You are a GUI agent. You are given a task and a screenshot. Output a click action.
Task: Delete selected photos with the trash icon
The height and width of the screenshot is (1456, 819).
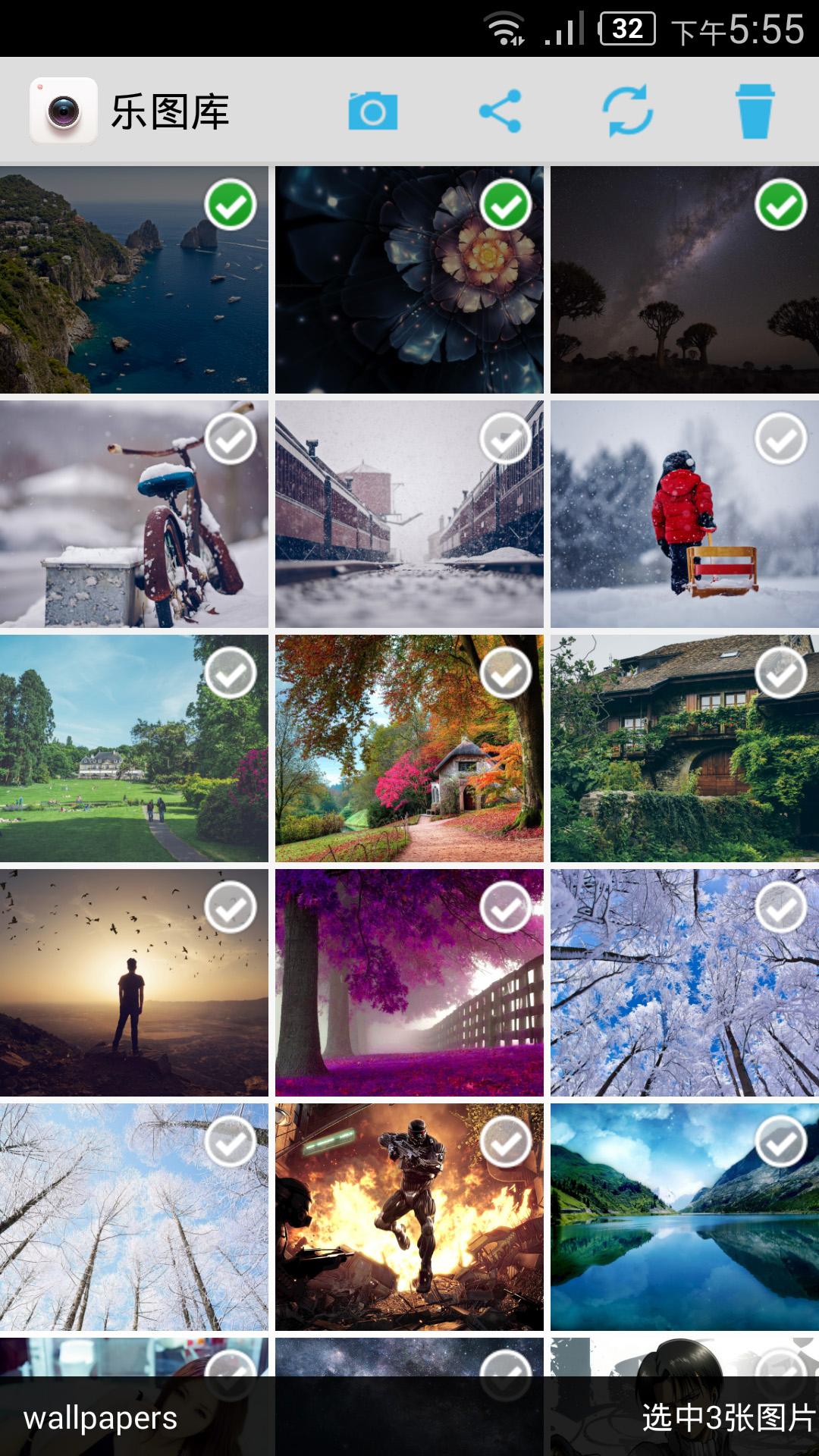tap(754, 111)
